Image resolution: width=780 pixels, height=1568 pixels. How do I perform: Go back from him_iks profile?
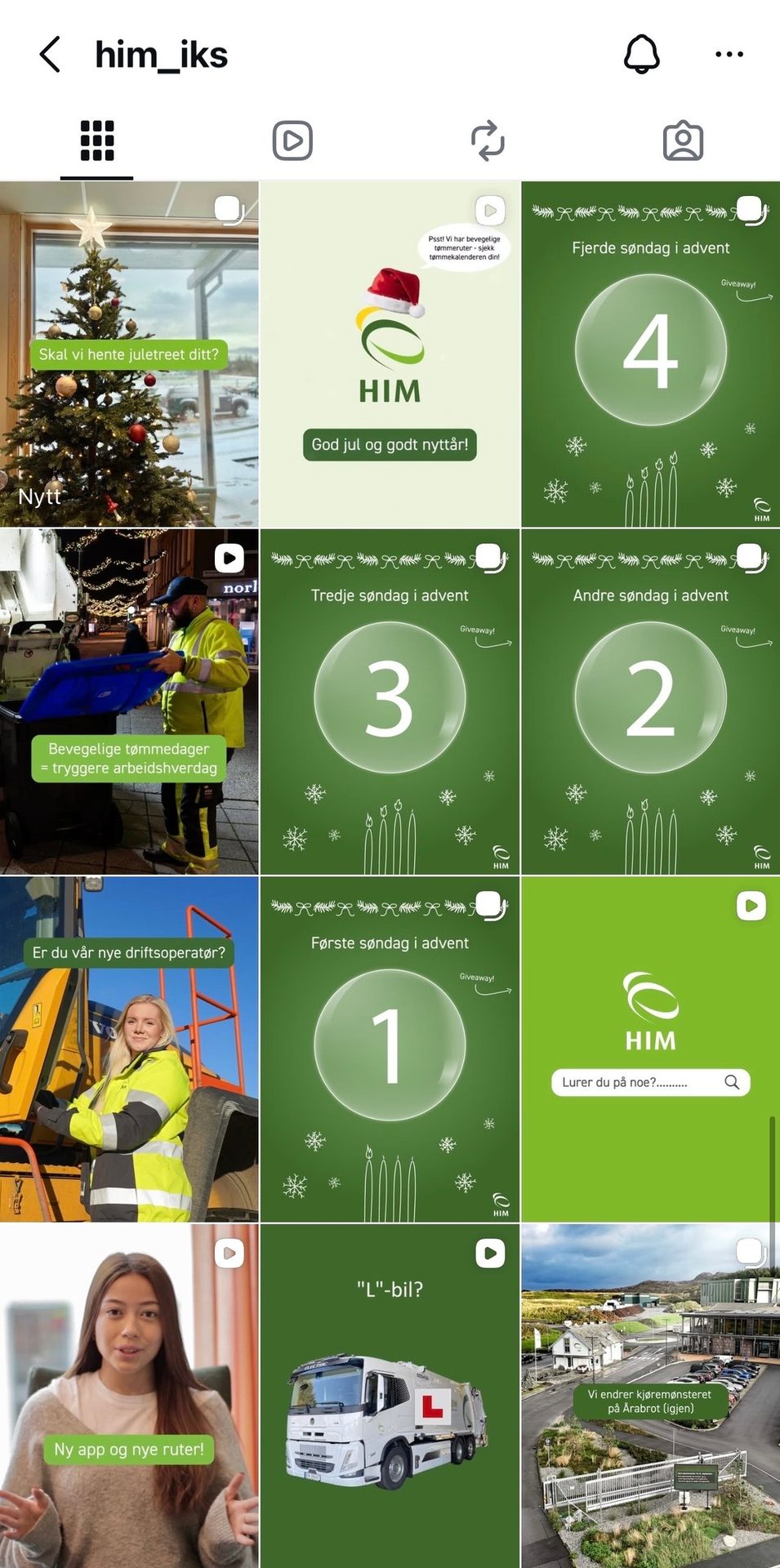(x=51, y=55)
